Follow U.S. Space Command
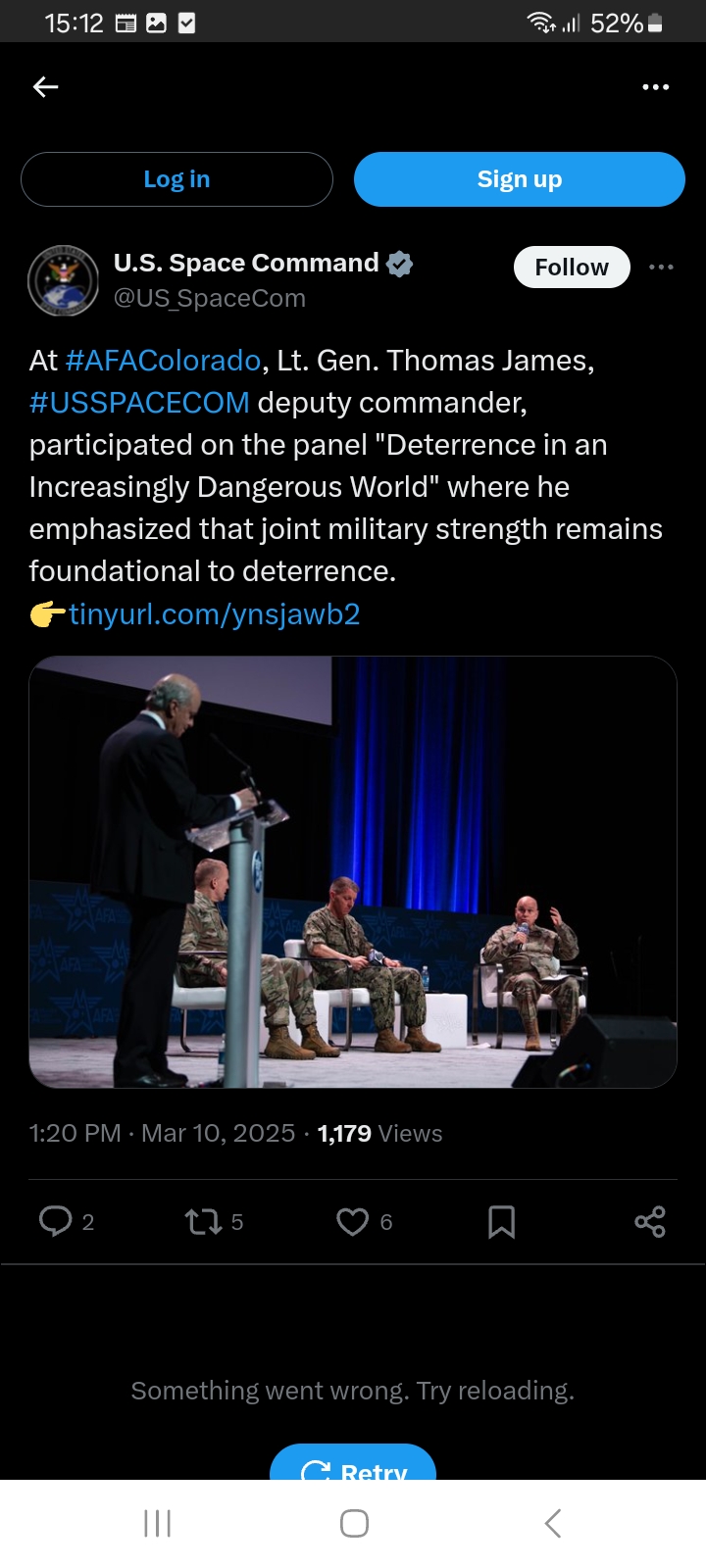Image resolution: width=706 pixels, height=1568 pixels. pos(572,267)
